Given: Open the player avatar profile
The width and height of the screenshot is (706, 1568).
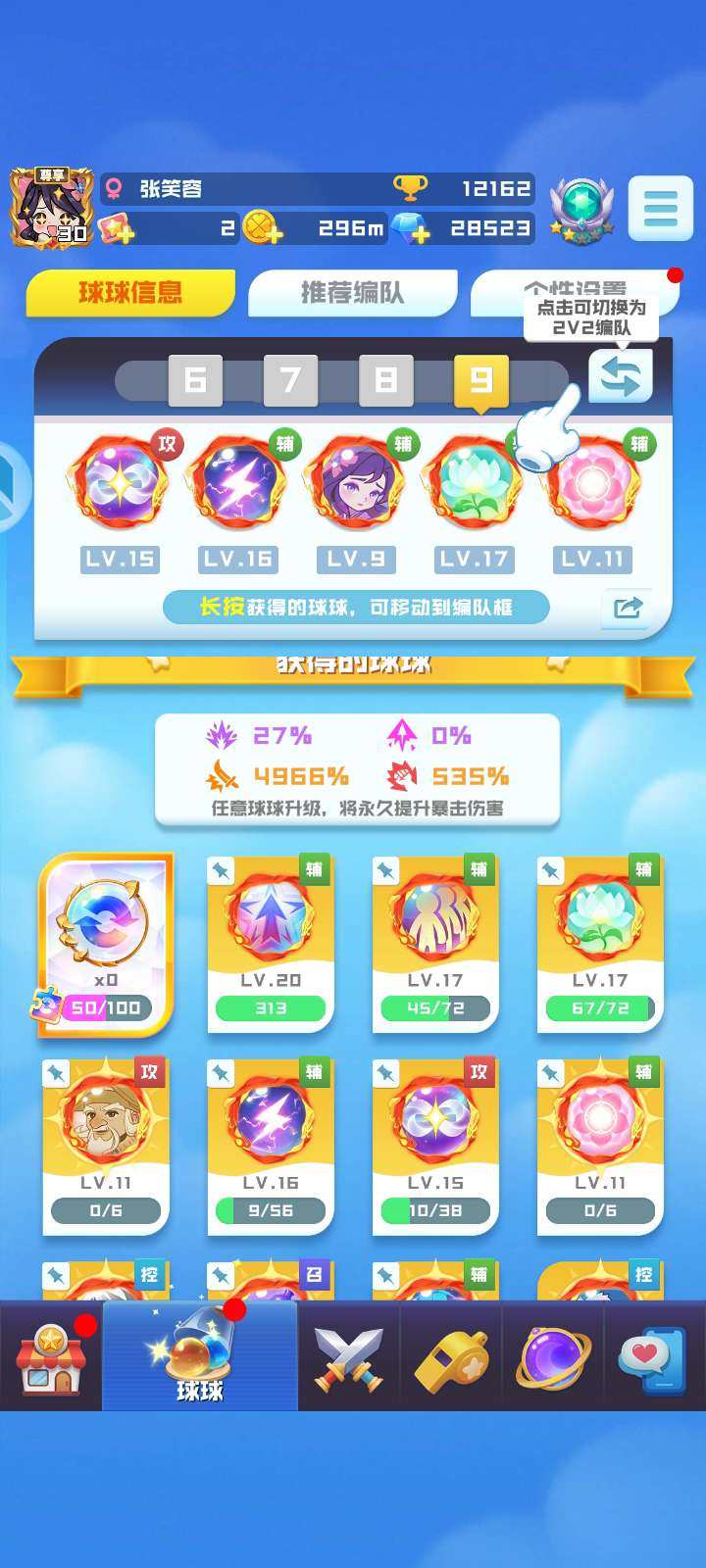Looking at the screenshot, I should pyautogui.click(x=51, y=208).
